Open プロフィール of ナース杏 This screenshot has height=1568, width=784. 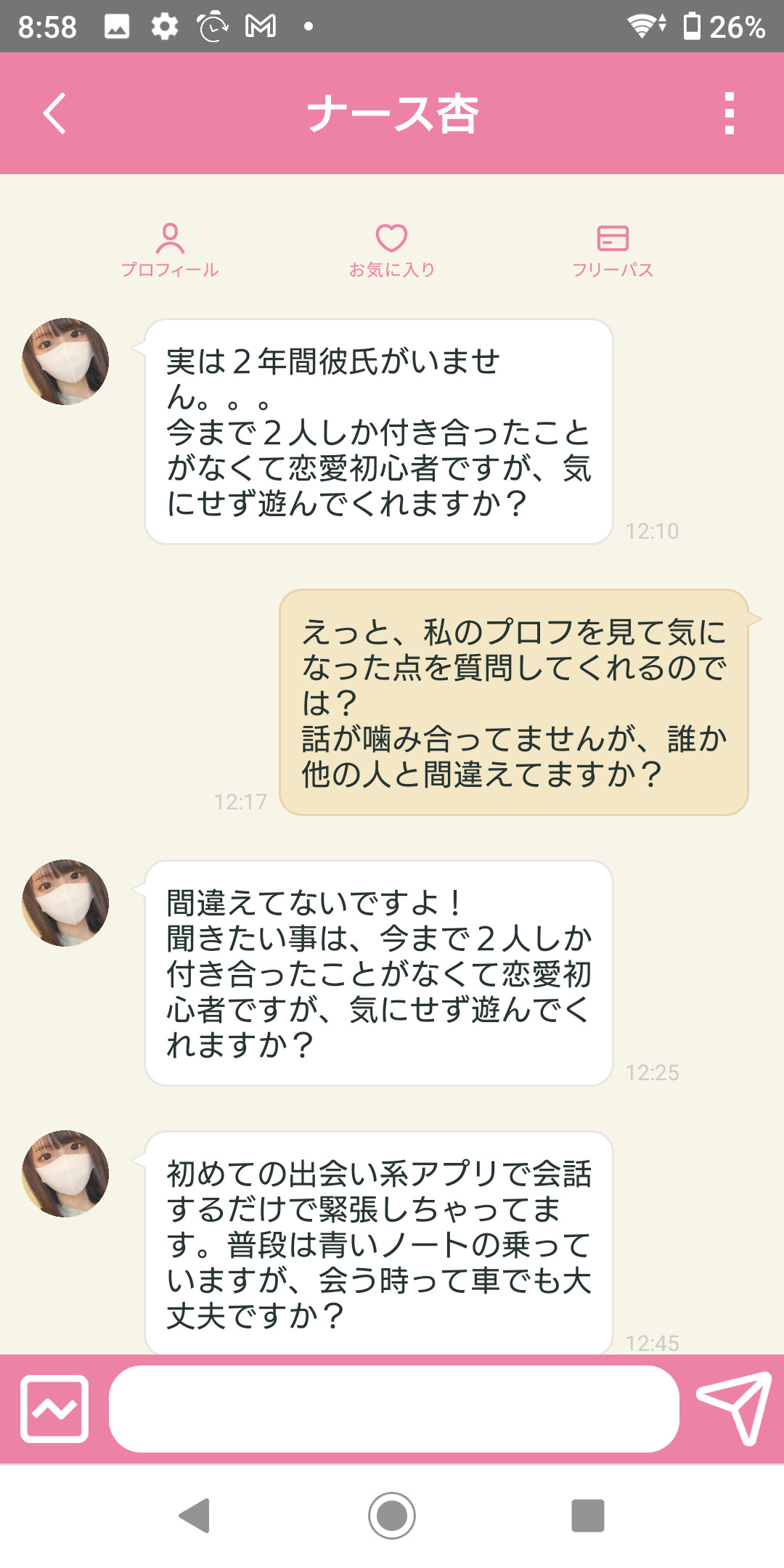pos(170,250)
